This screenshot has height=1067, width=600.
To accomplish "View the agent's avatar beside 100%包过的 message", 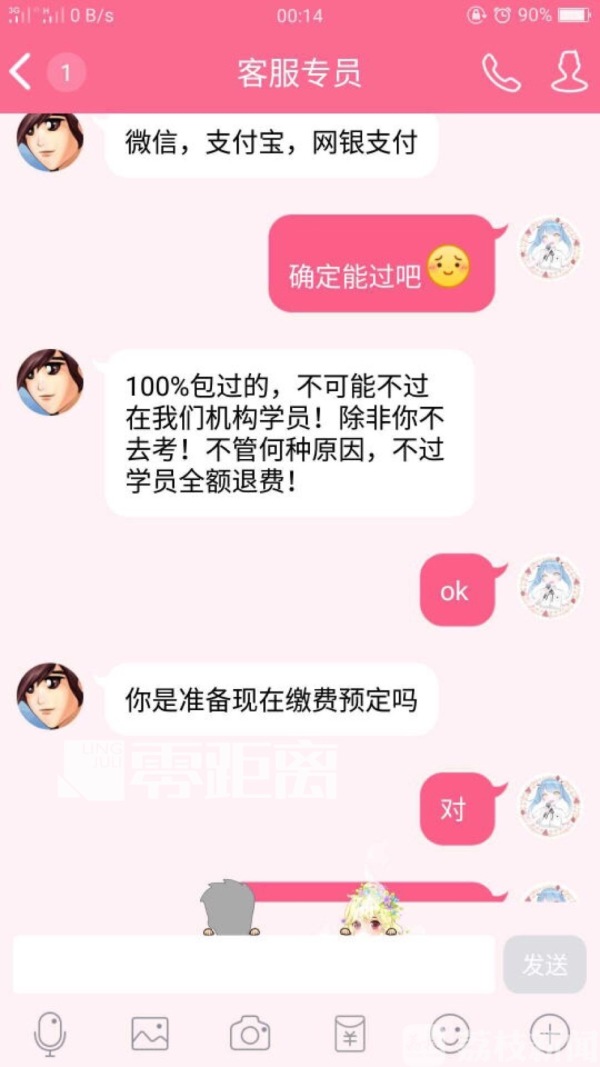I will point(50,383).
